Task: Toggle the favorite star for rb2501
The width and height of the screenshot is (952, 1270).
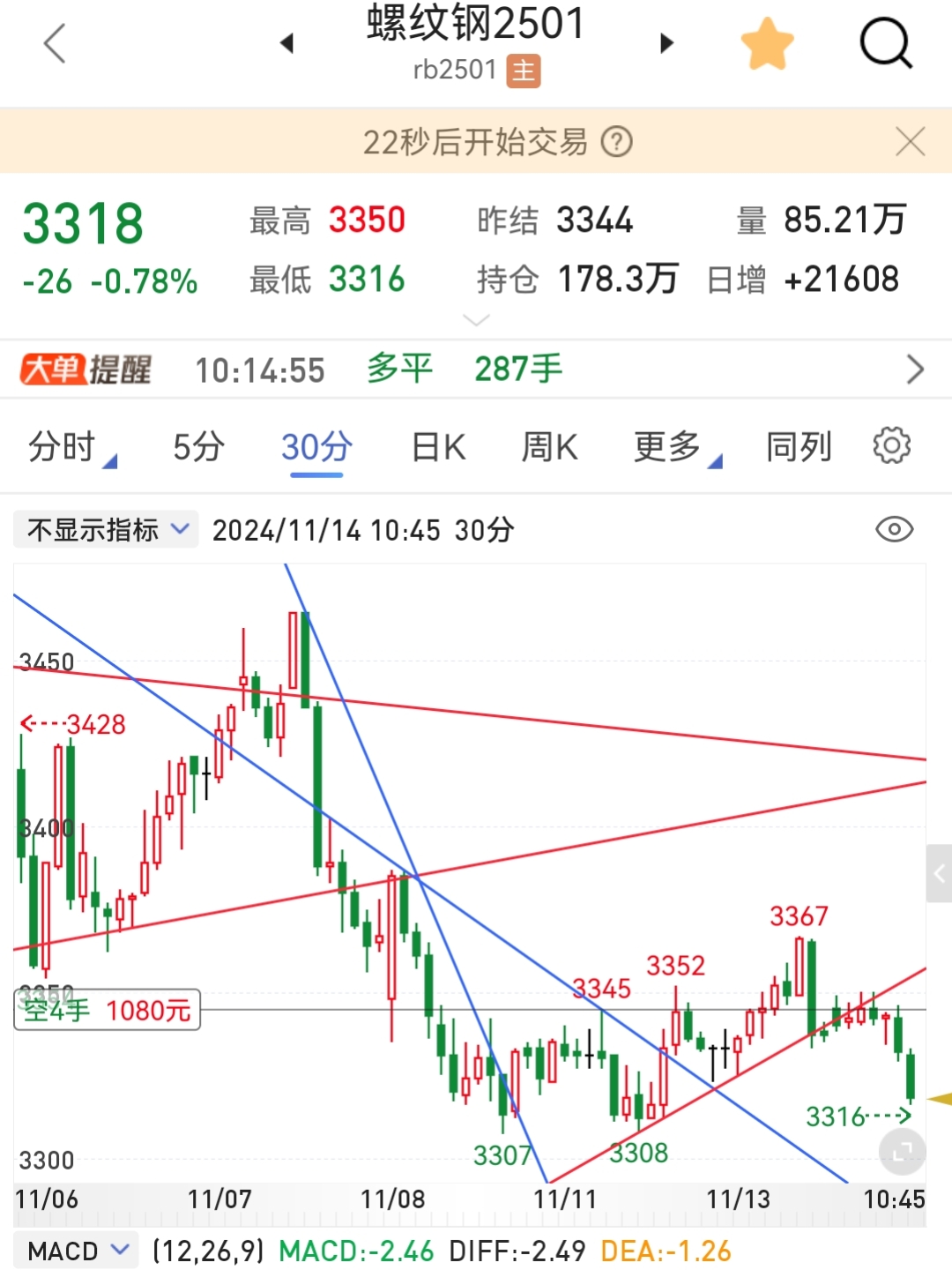Action: pos(767,43)
